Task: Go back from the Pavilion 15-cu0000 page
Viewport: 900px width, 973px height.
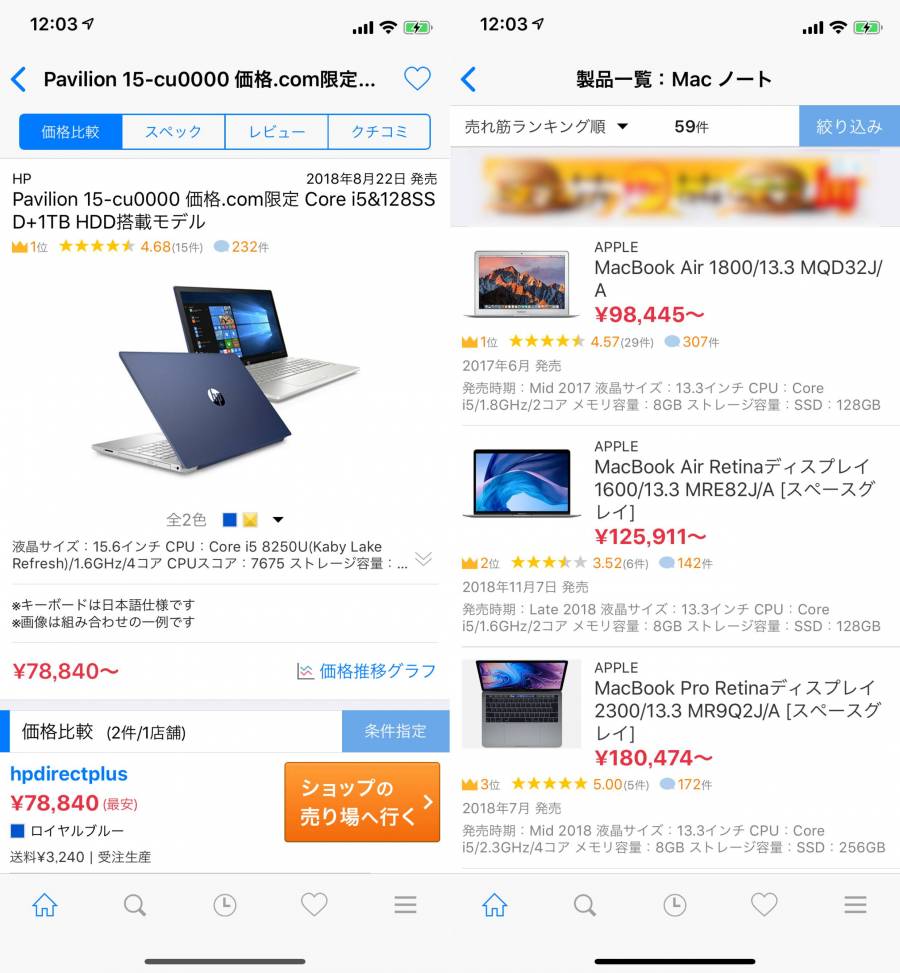Action: pyautogui.click(x=18, y=79)
